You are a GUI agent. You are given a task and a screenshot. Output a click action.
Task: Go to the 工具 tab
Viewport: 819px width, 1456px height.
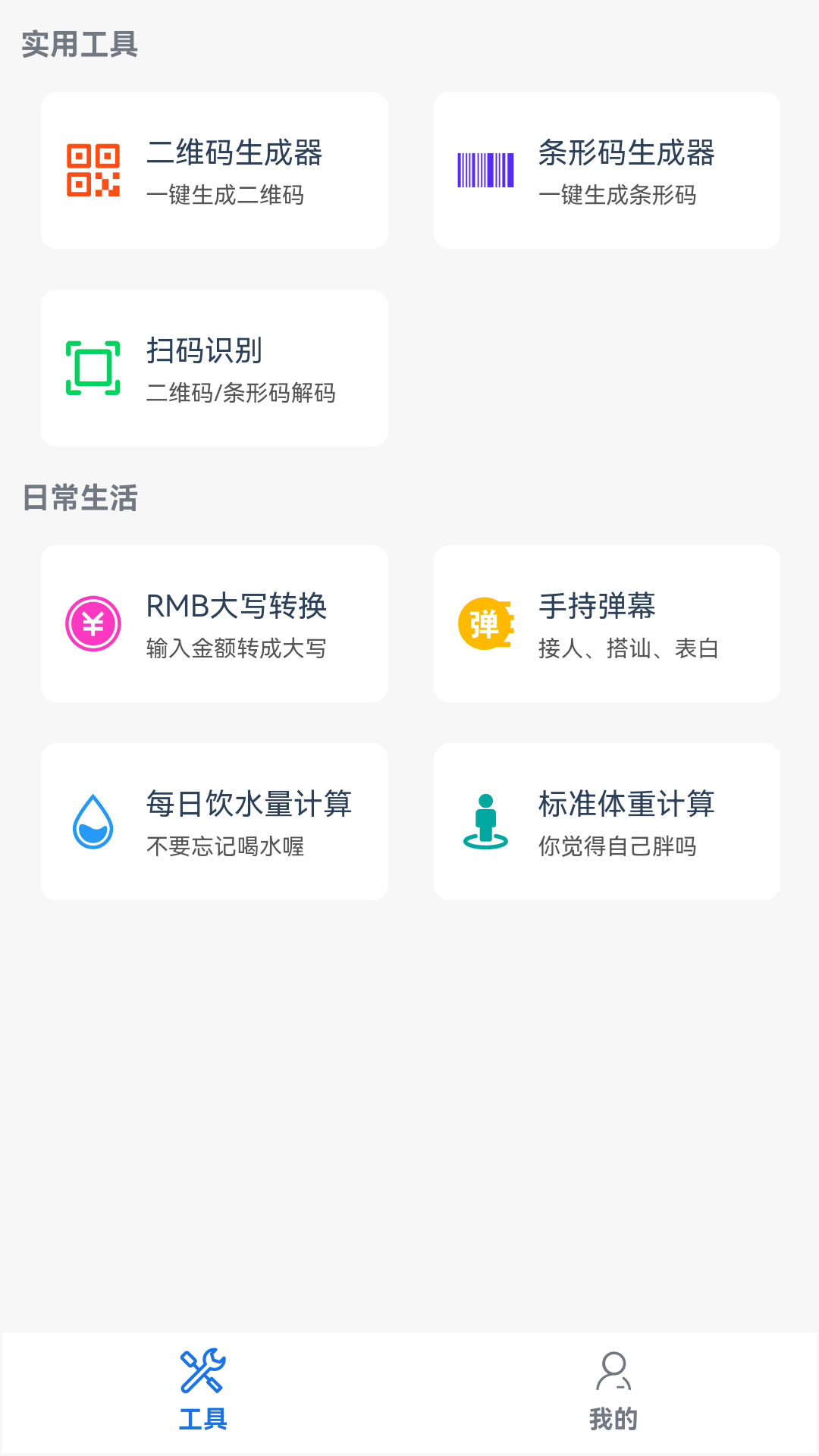pyautogui.click(x=203, y=1392)
